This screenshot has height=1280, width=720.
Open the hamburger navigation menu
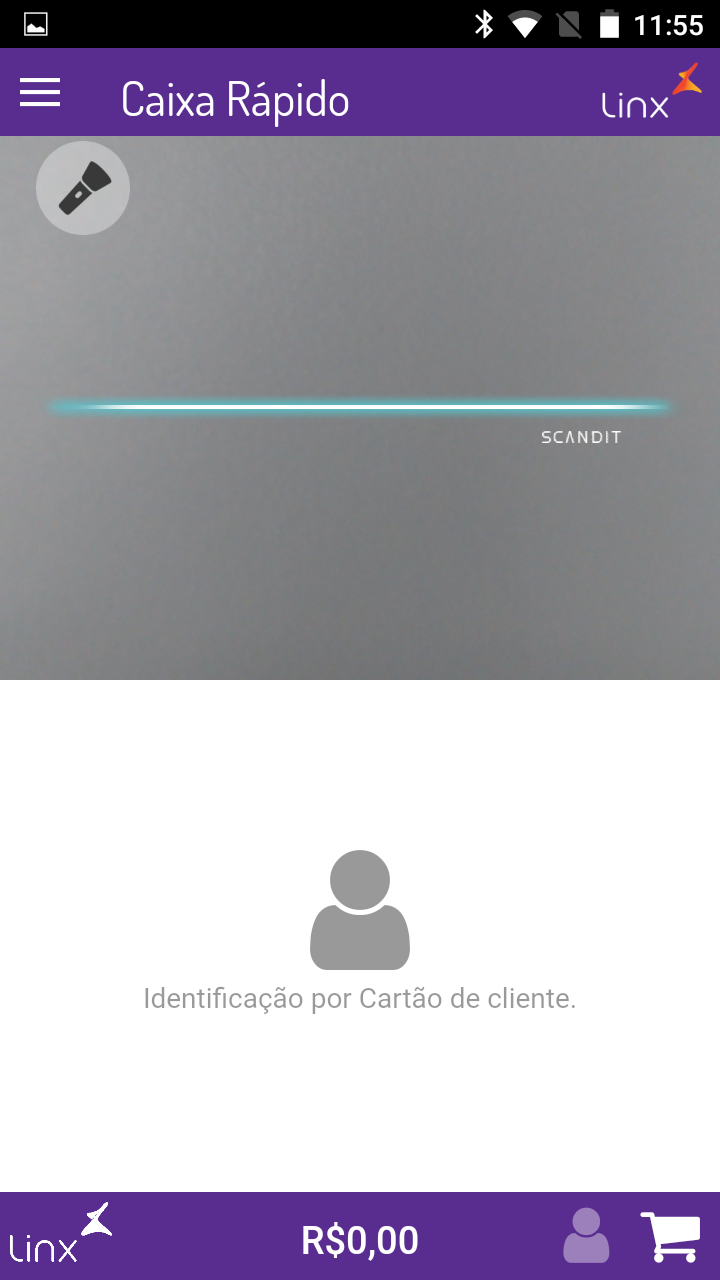(40, 93)
